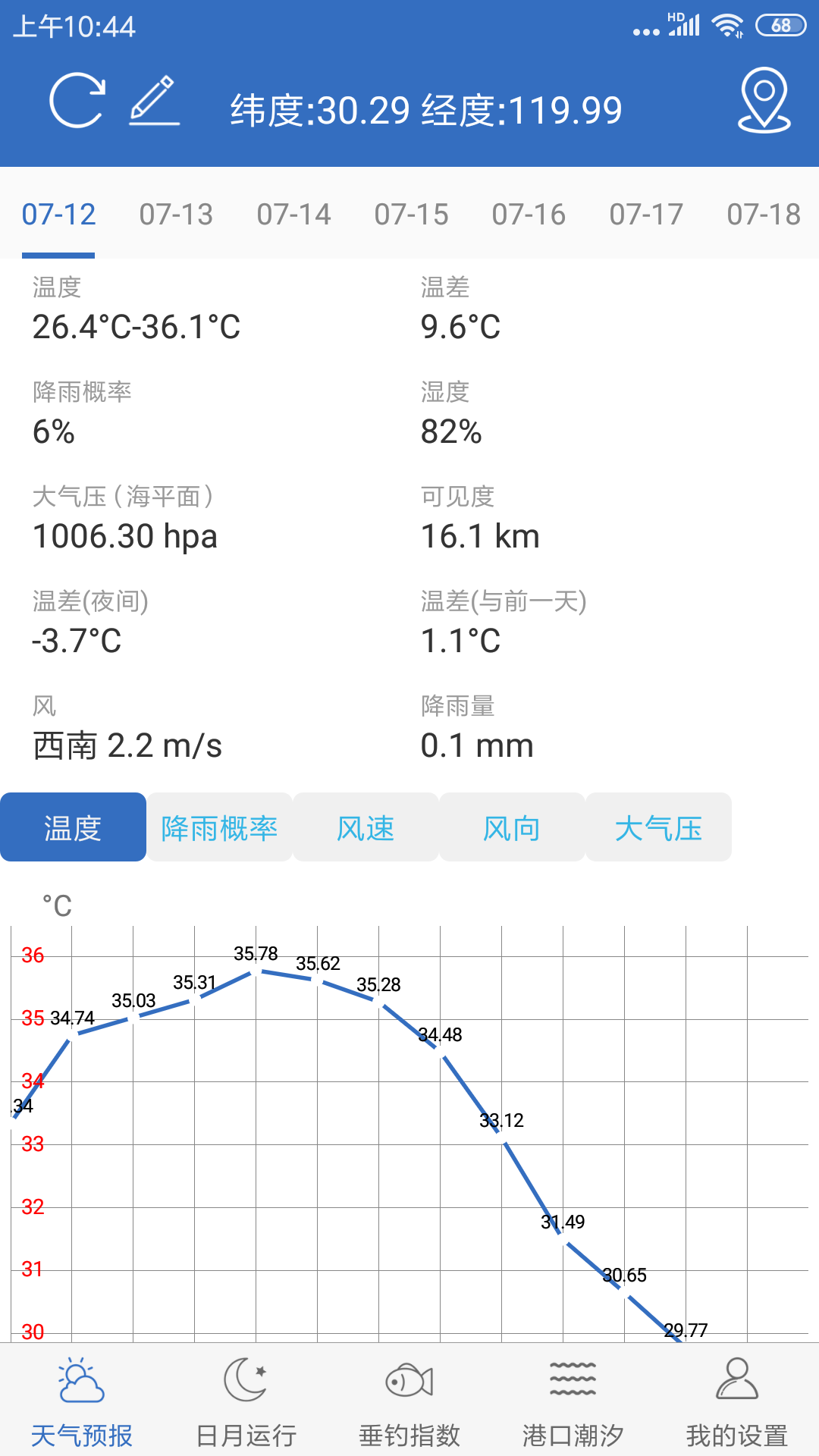
Task: Open the 07-18 forecast tab
Action: (x=762, y=214)
